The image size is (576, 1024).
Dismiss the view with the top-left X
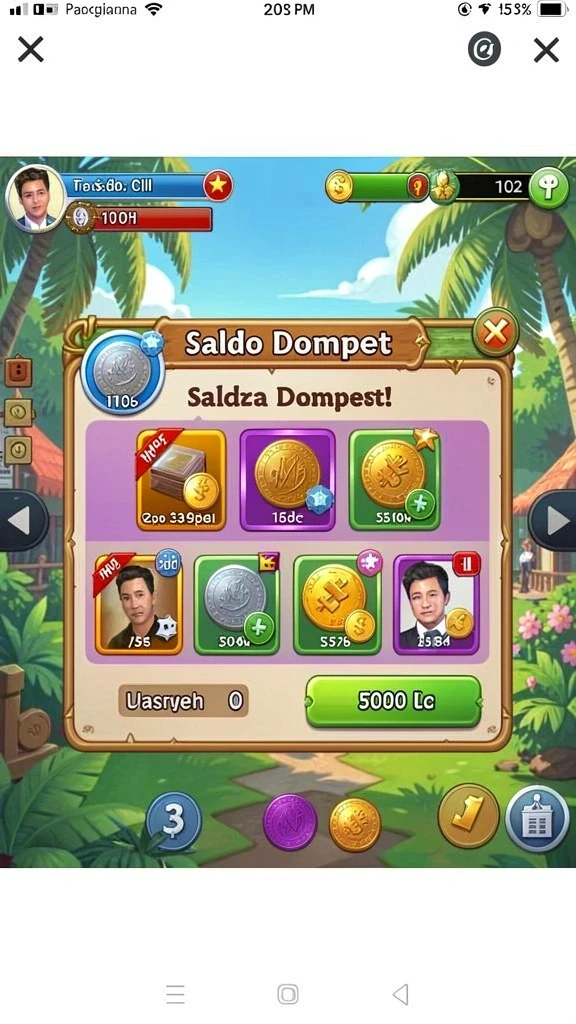31,50
